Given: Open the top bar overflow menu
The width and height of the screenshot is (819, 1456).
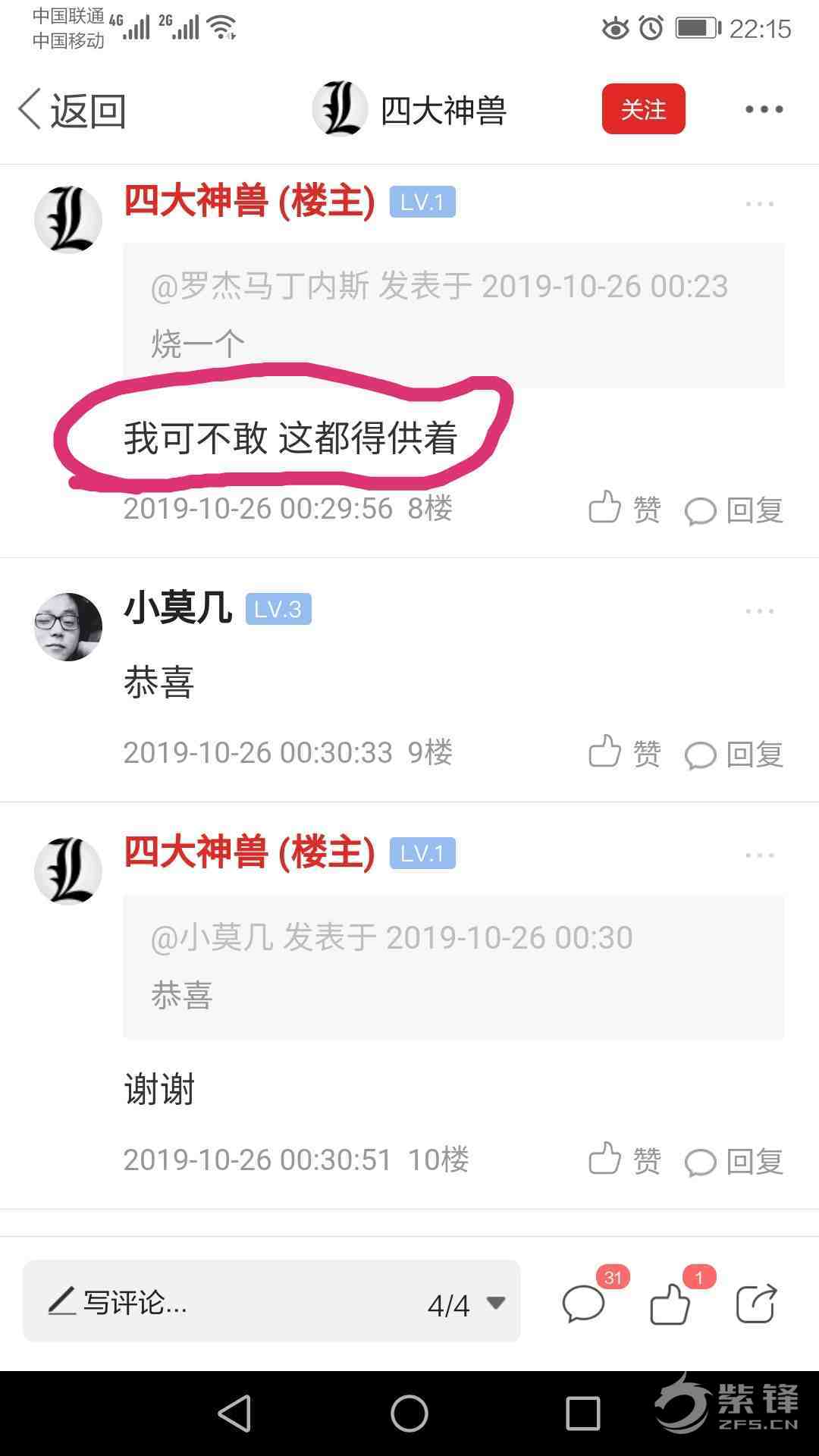Looking at the screenshot, I should coord(763,109).
